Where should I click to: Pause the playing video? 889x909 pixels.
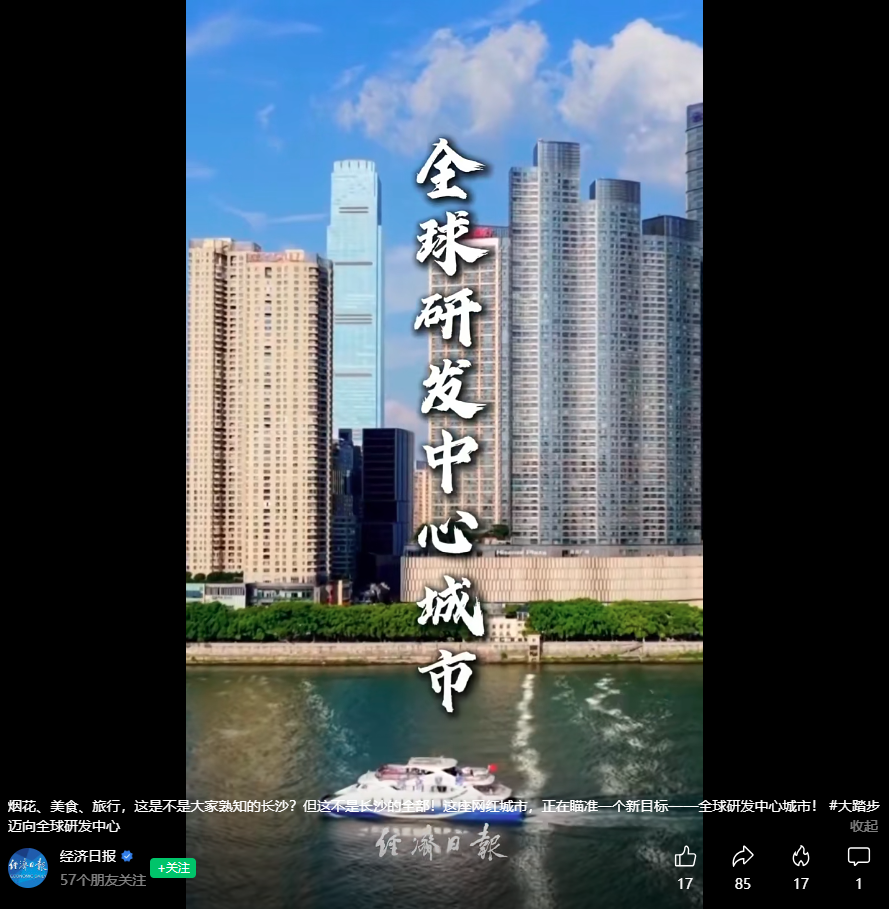[444, 400]
